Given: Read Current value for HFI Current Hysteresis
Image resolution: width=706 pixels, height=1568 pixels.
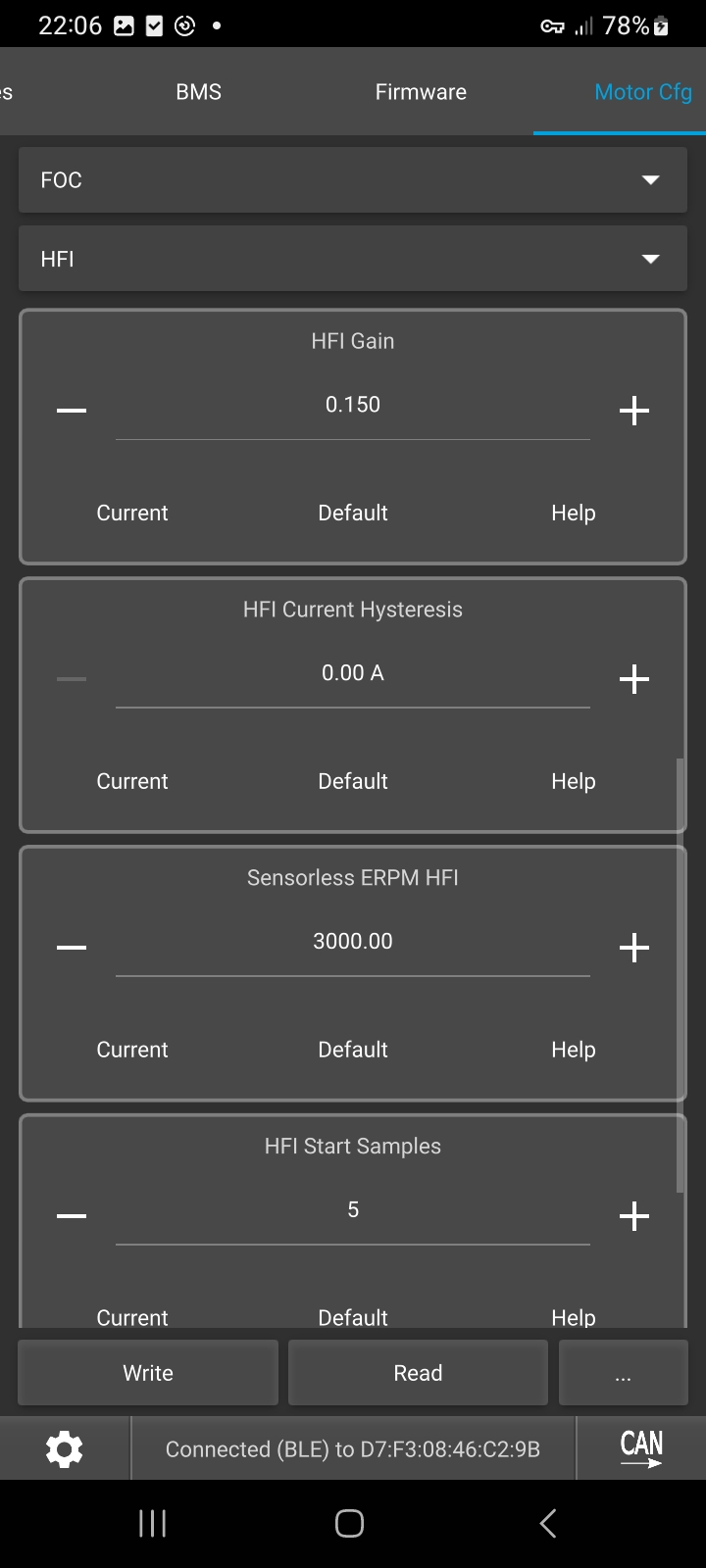Looking at the screenshot, I should 132,782.
